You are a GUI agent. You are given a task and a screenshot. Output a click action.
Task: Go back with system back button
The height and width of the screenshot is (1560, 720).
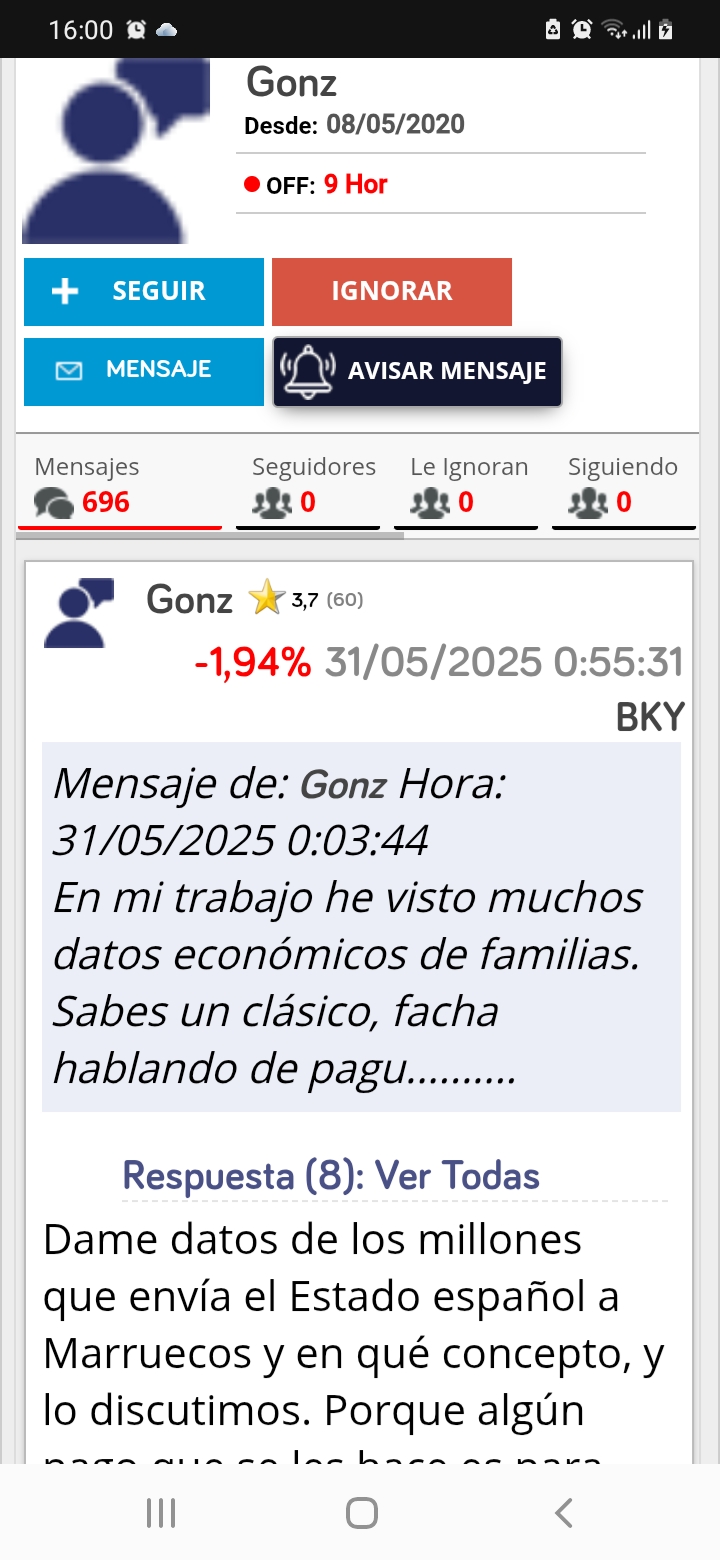click(x=563, y=1513)
